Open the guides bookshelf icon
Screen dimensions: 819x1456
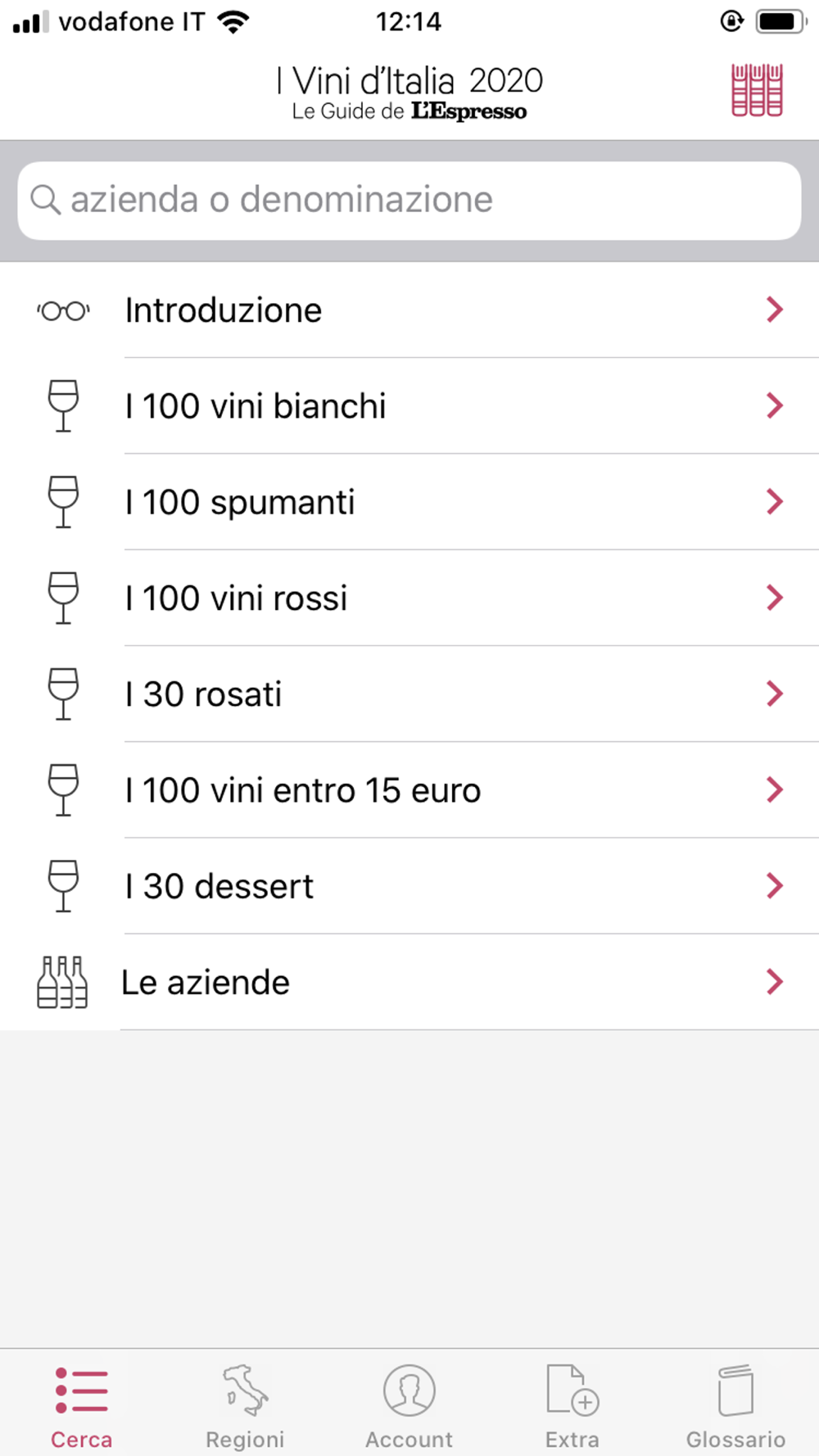(x=757, y=90)
